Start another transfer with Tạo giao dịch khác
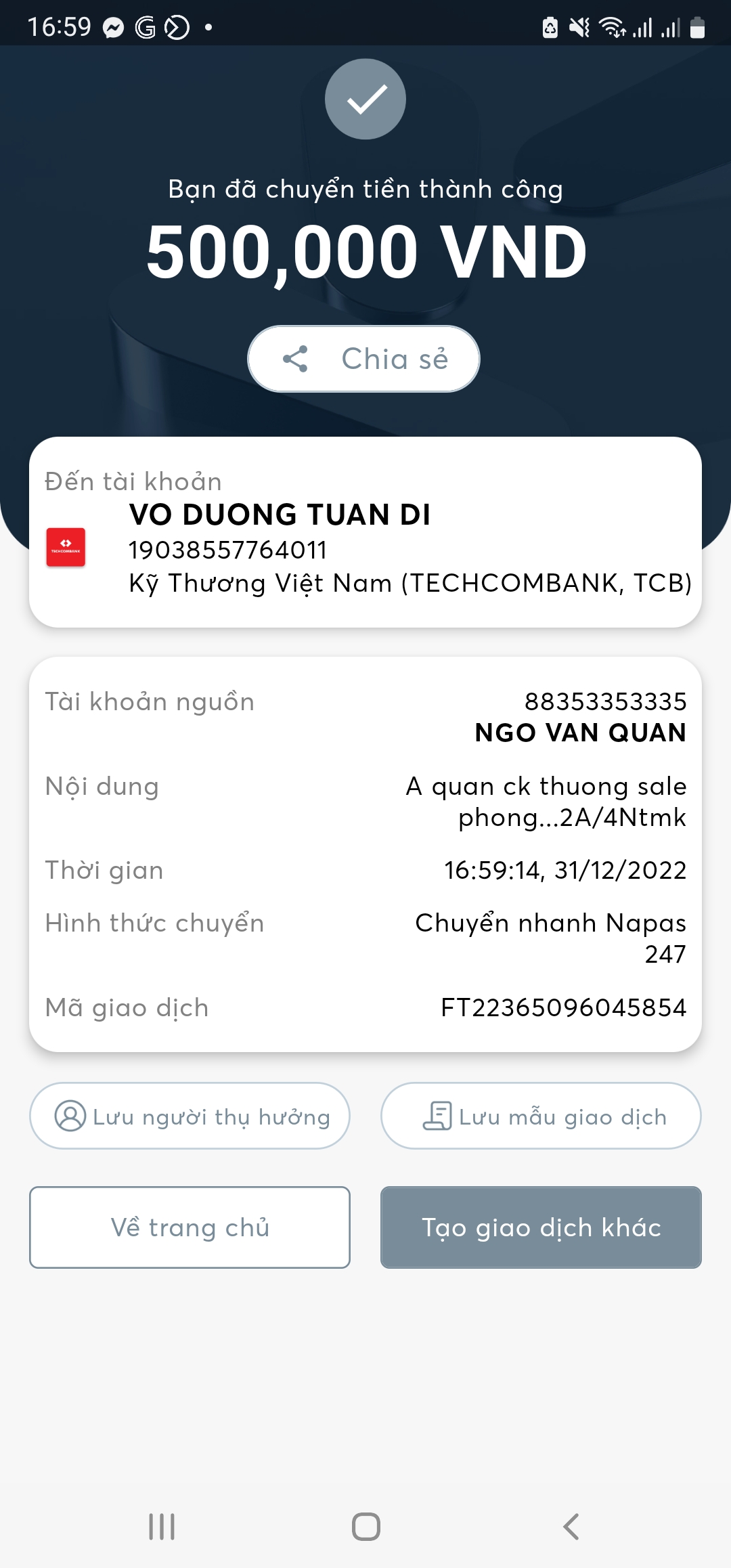Image resolution: width=731 pixels, height=1568 pixels. click(541, 1227)
